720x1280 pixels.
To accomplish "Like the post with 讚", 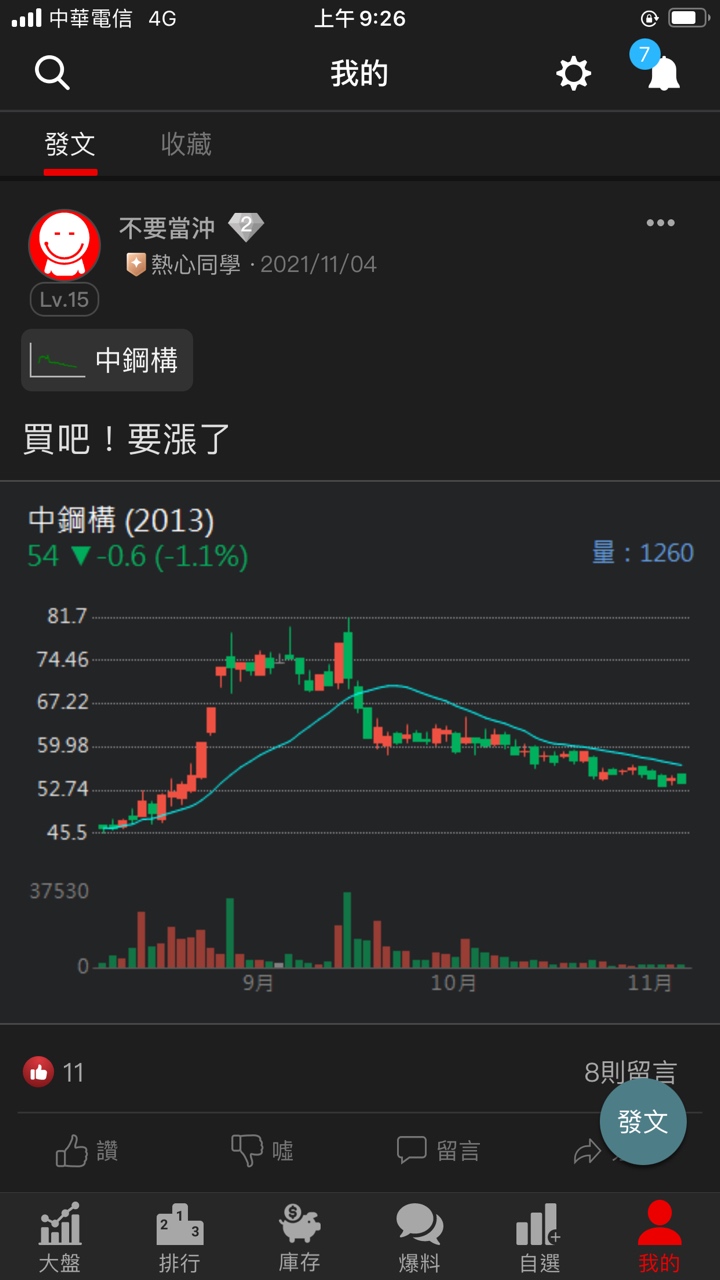I will [87, 1151].
